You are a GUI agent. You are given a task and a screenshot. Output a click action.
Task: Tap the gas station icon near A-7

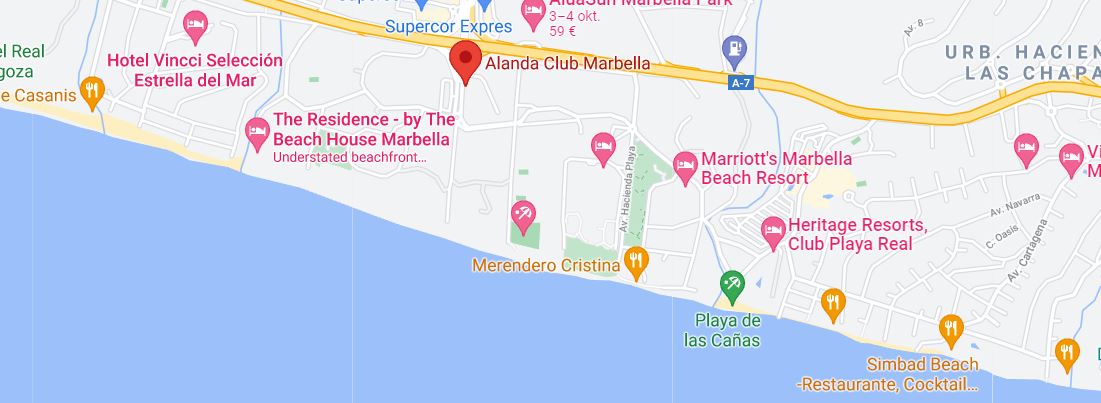pos(735,47)
